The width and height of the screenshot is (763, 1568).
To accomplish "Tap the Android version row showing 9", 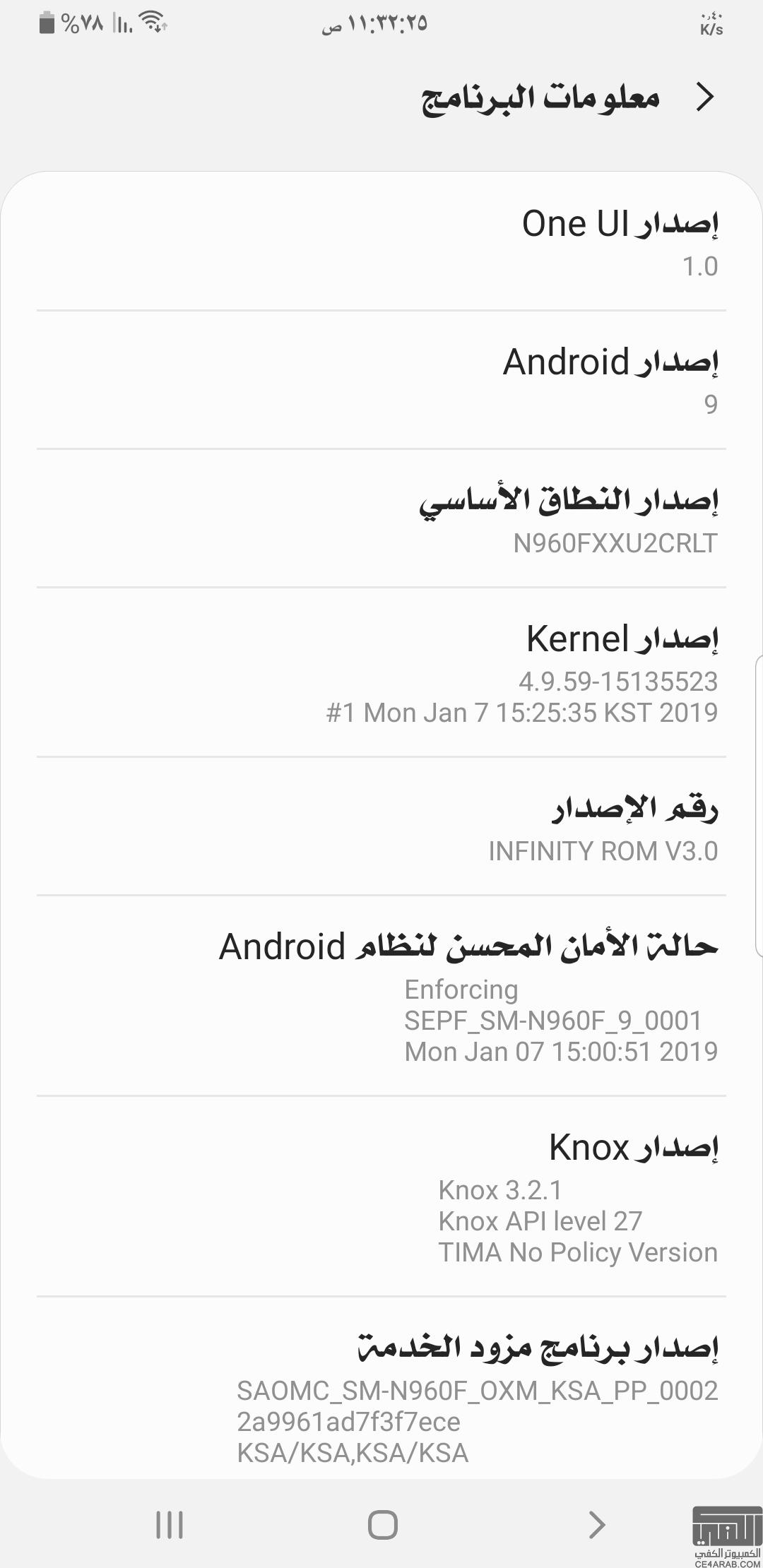I will pyautogui.click(x=381, y=380).
